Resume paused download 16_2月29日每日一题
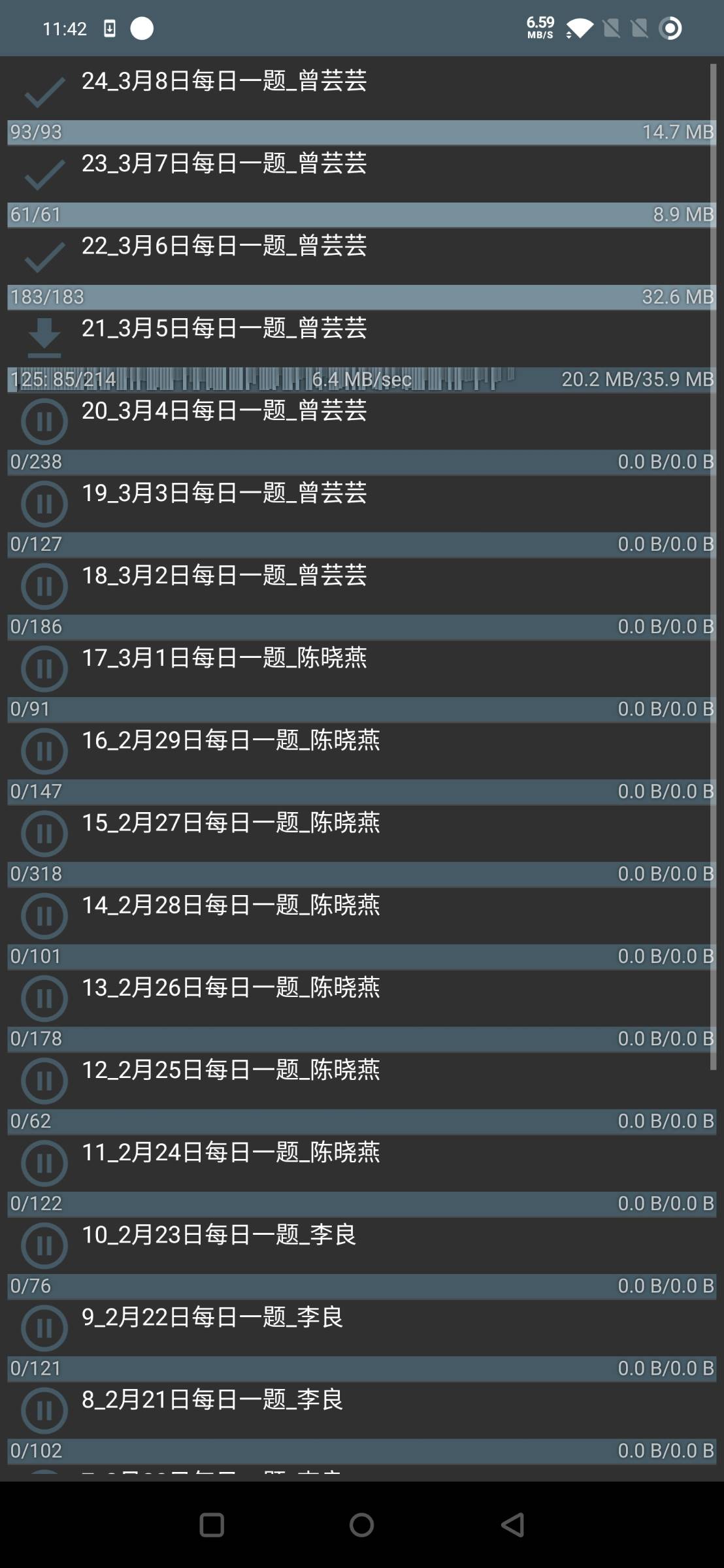 click(x=44, y=751)
